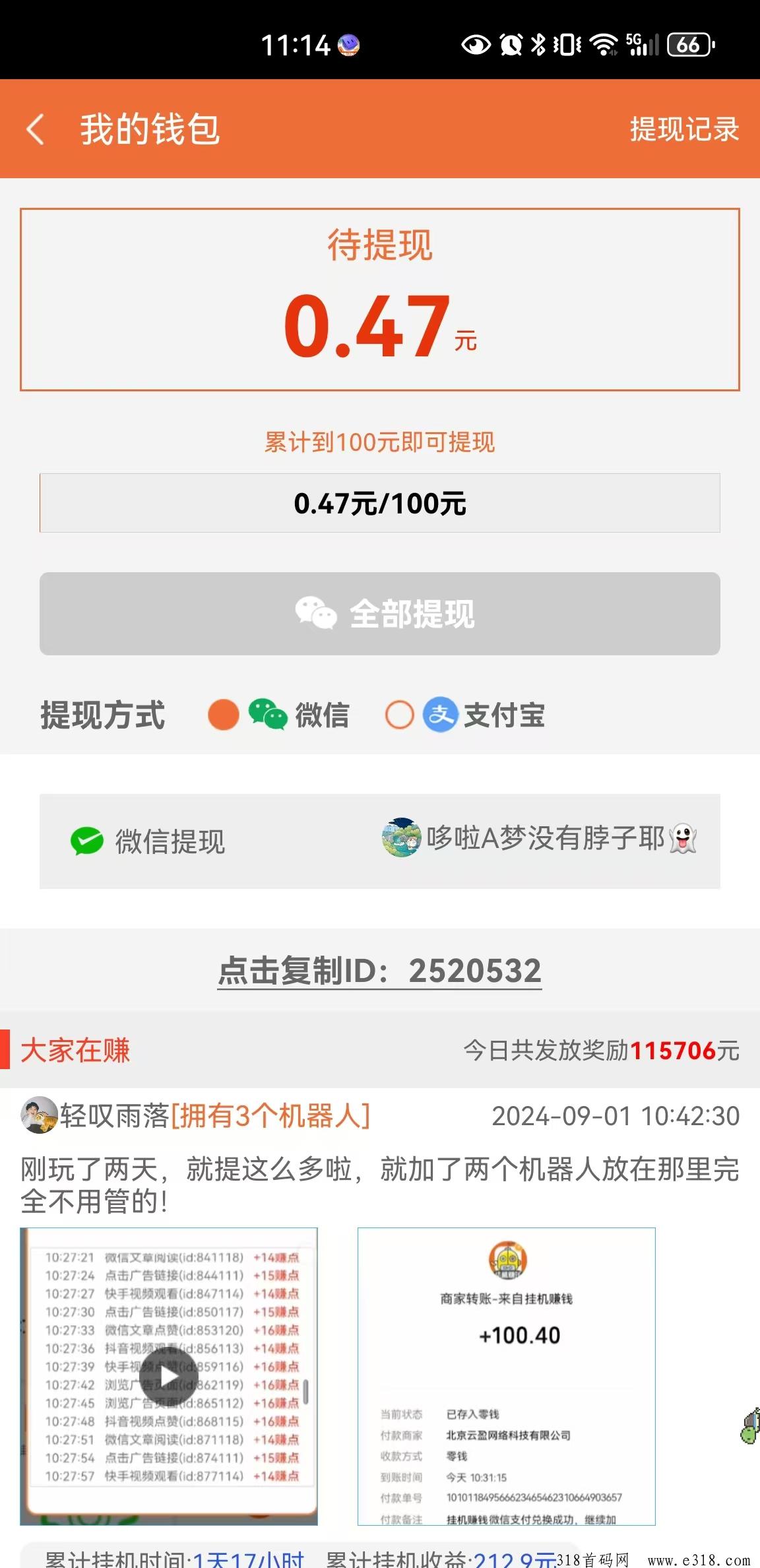Open the 微信提现 account row
Image resolution: width=760 pixels, height=1568 pixels.
pos(380,841)
